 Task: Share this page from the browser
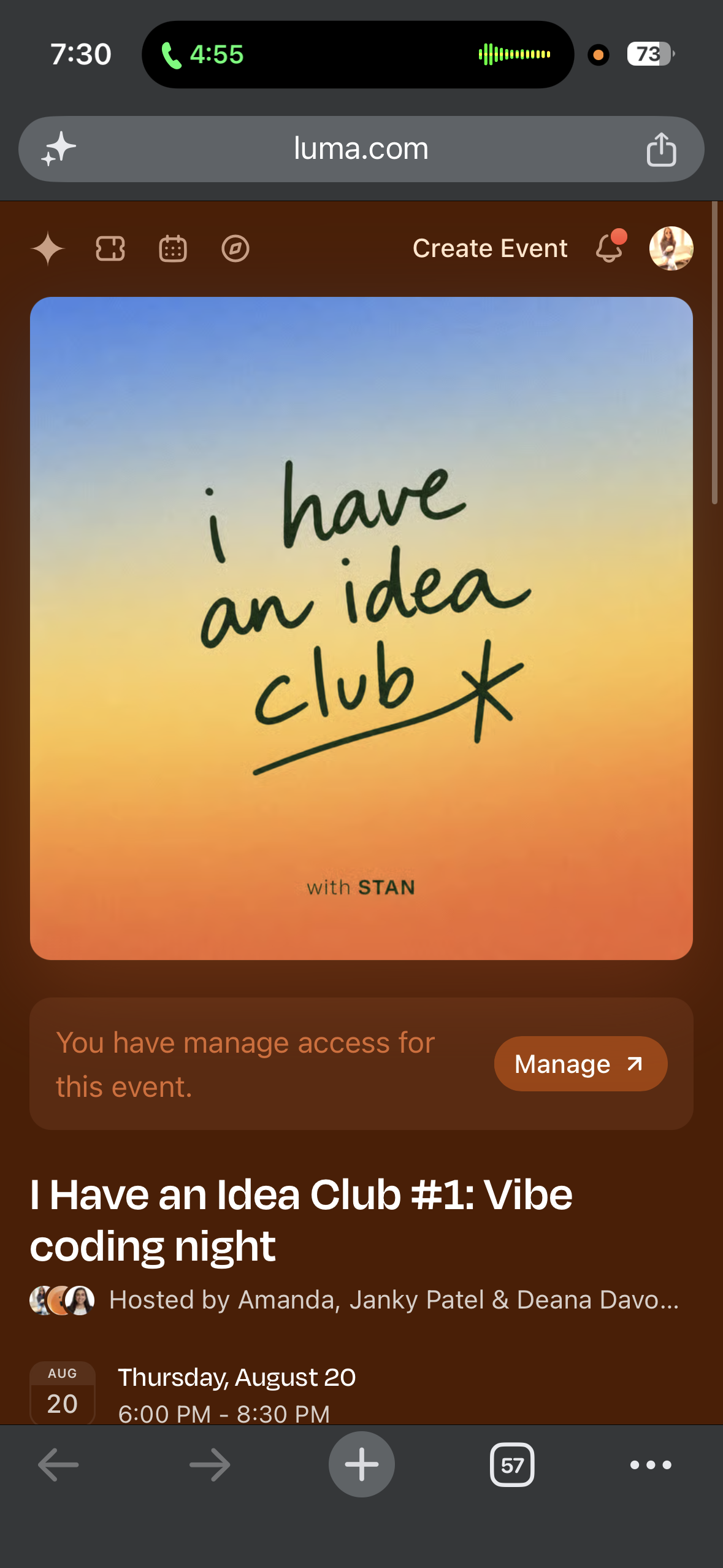click(x=661, y=150)
